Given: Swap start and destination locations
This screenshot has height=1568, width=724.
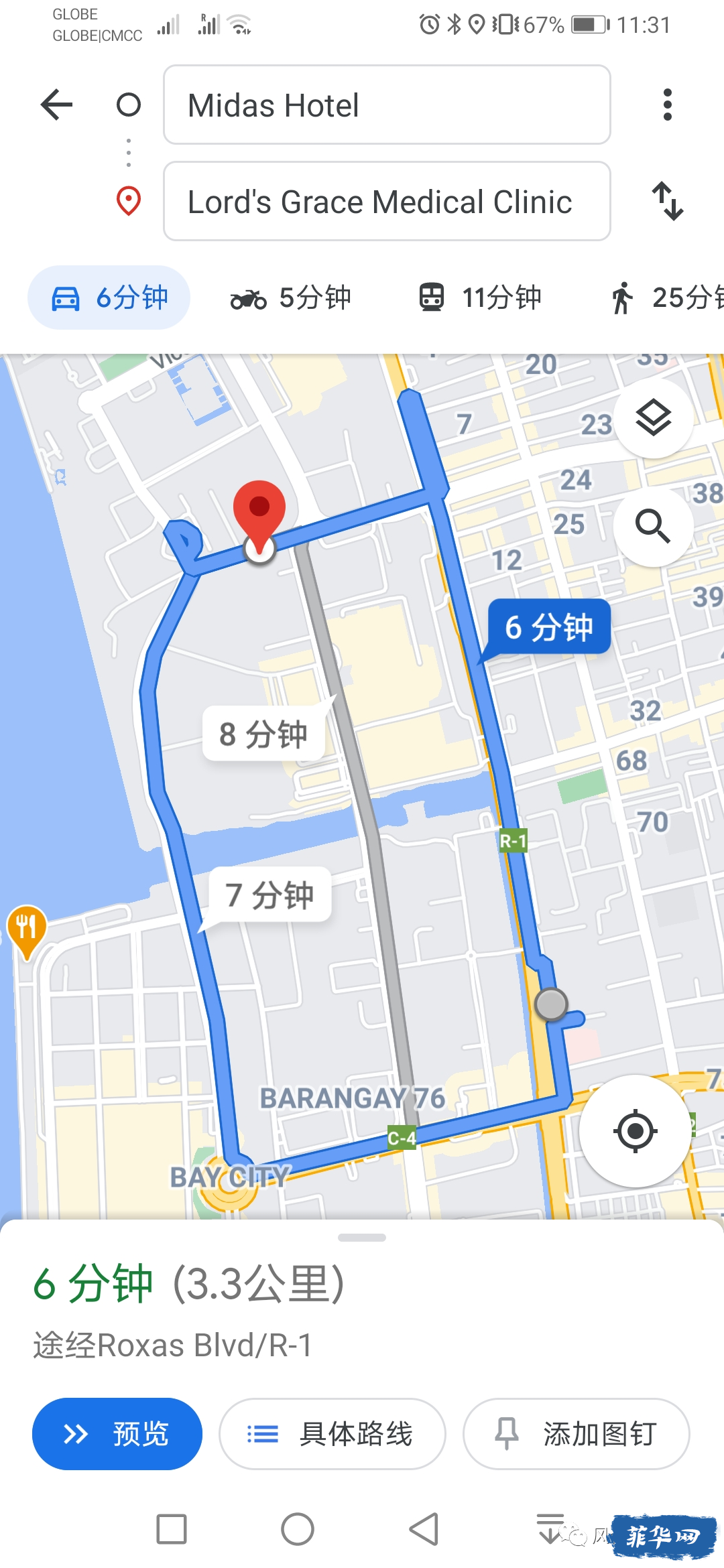Looking at the screenshot, I should 668,201.
